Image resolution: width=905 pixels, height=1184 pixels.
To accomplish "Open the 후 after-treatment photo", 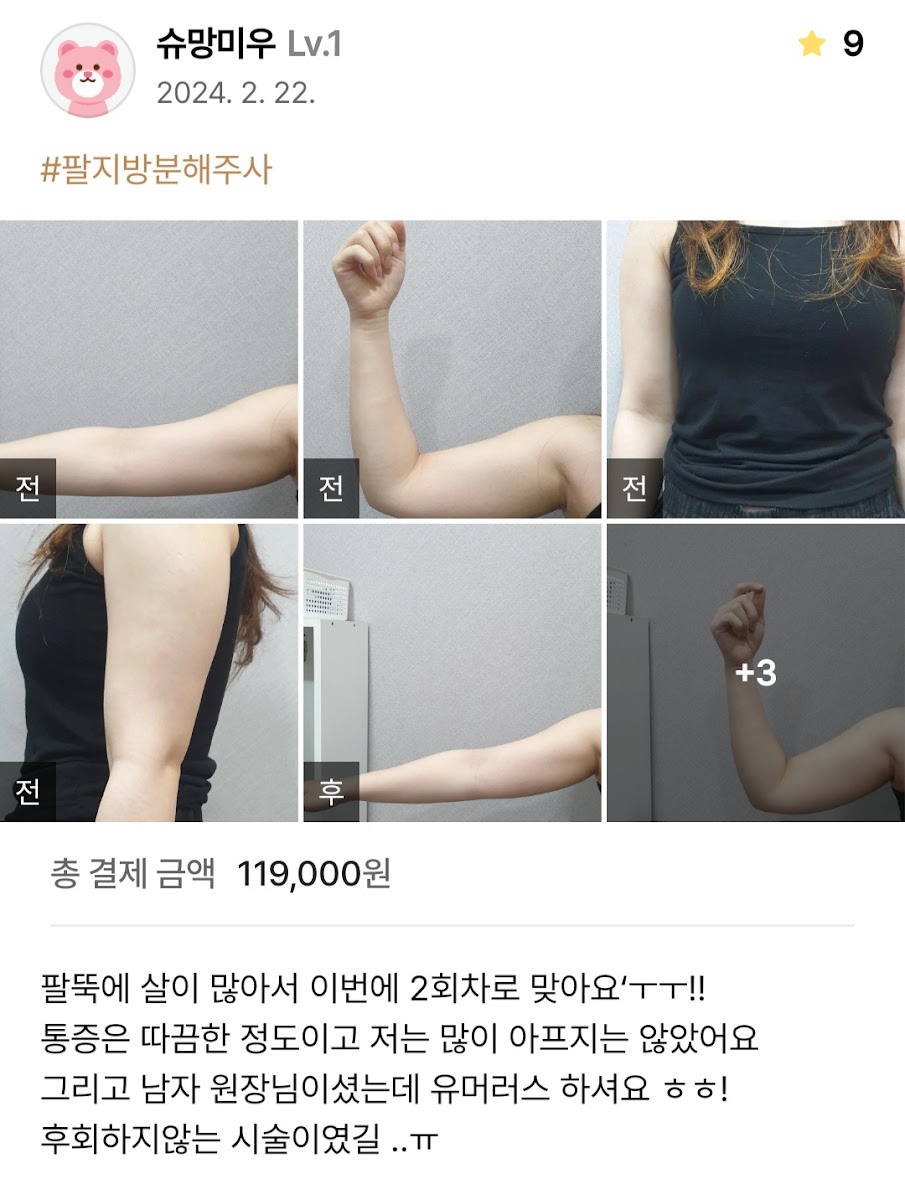I will (x=452, y=673).
